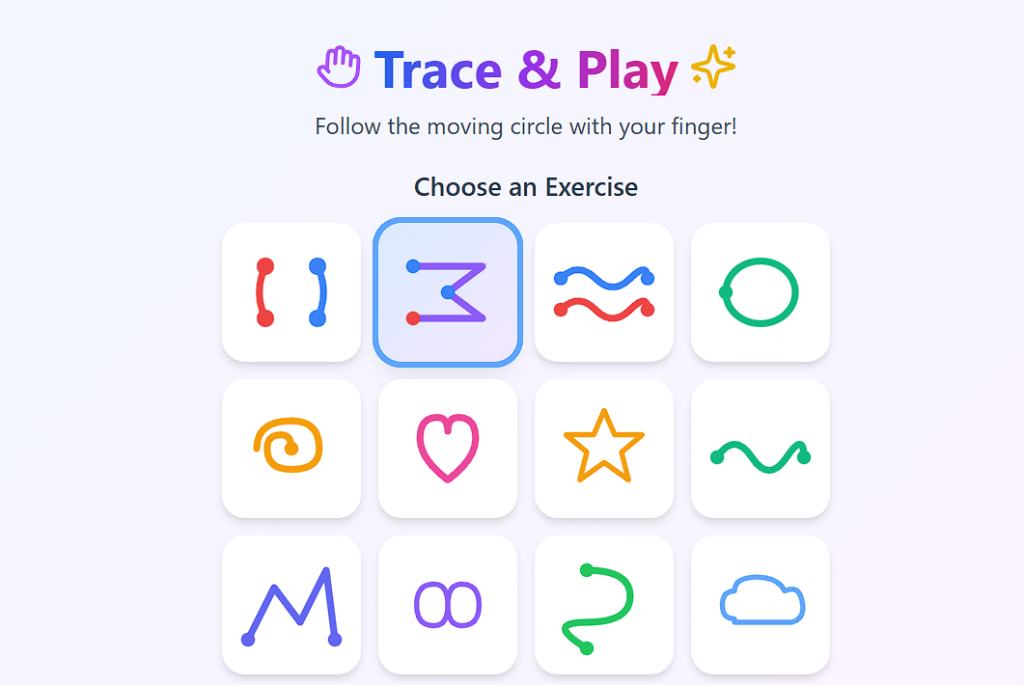Select the red and blue brackets exercise
This screenshot has width=1024, height=685.
(291, 292)
